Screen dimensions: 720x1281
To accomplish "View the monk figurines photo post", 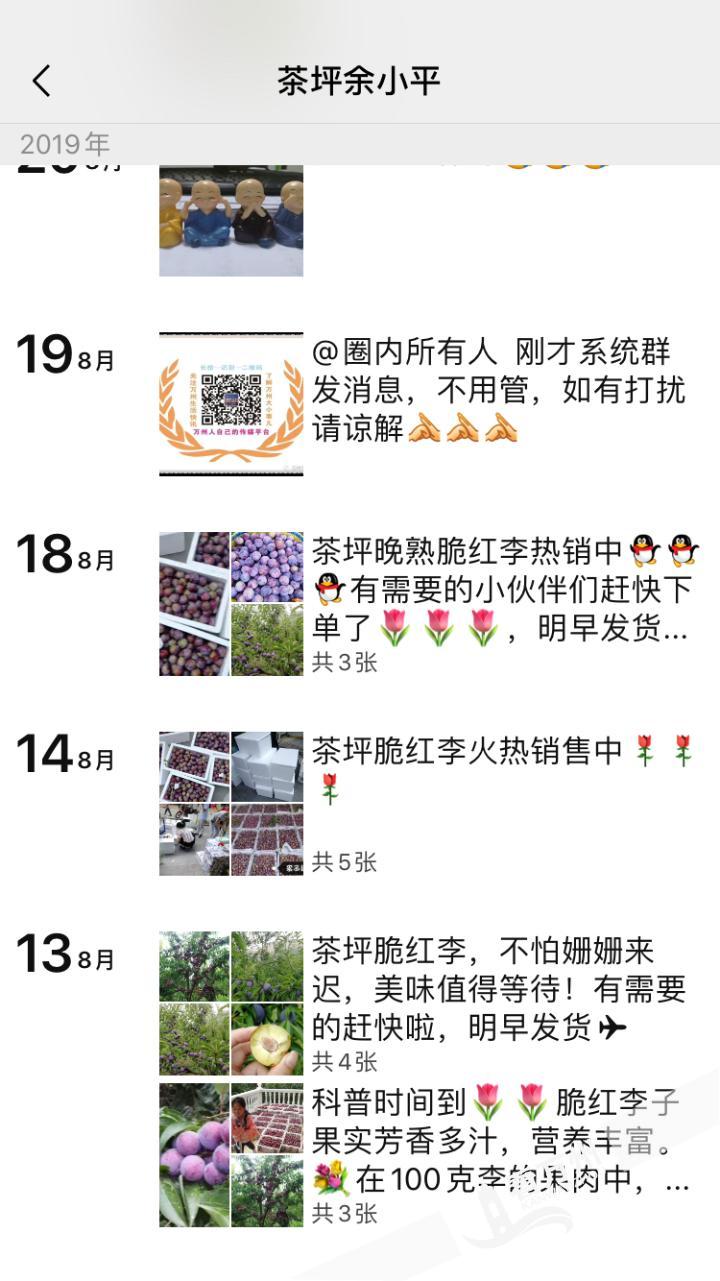I will click(231, 220).
